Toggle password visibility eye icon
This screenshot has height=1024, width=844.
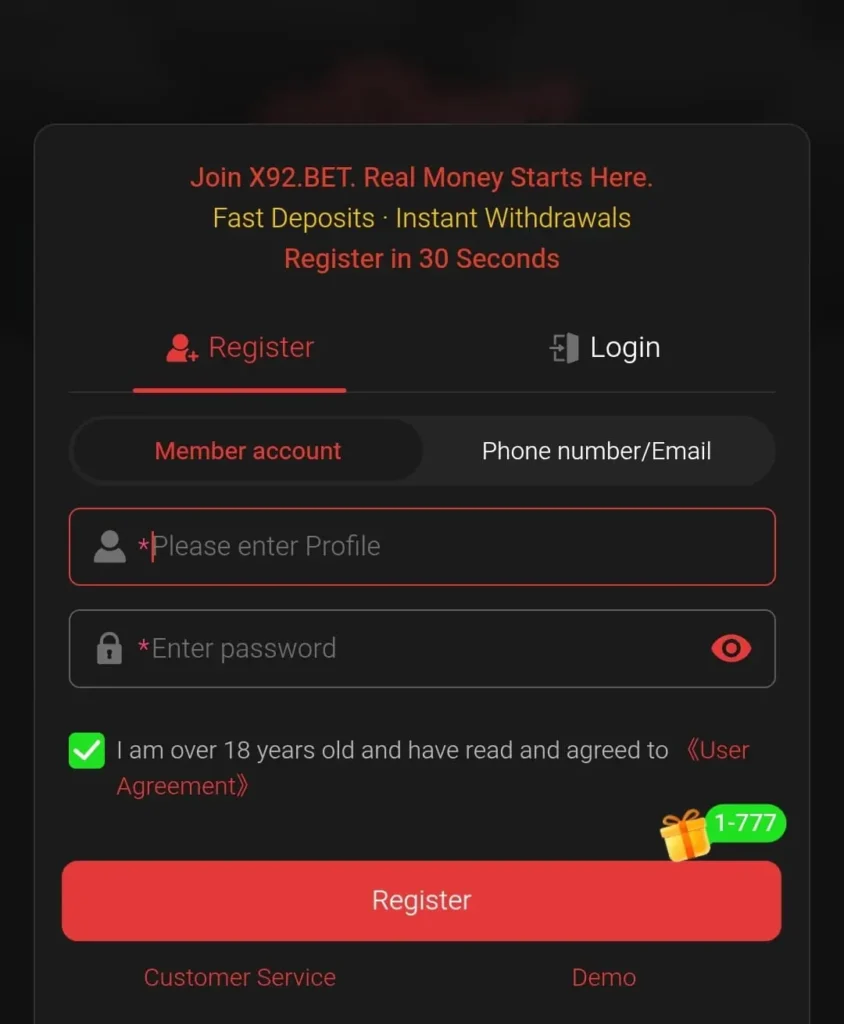(x=731, y=648)
